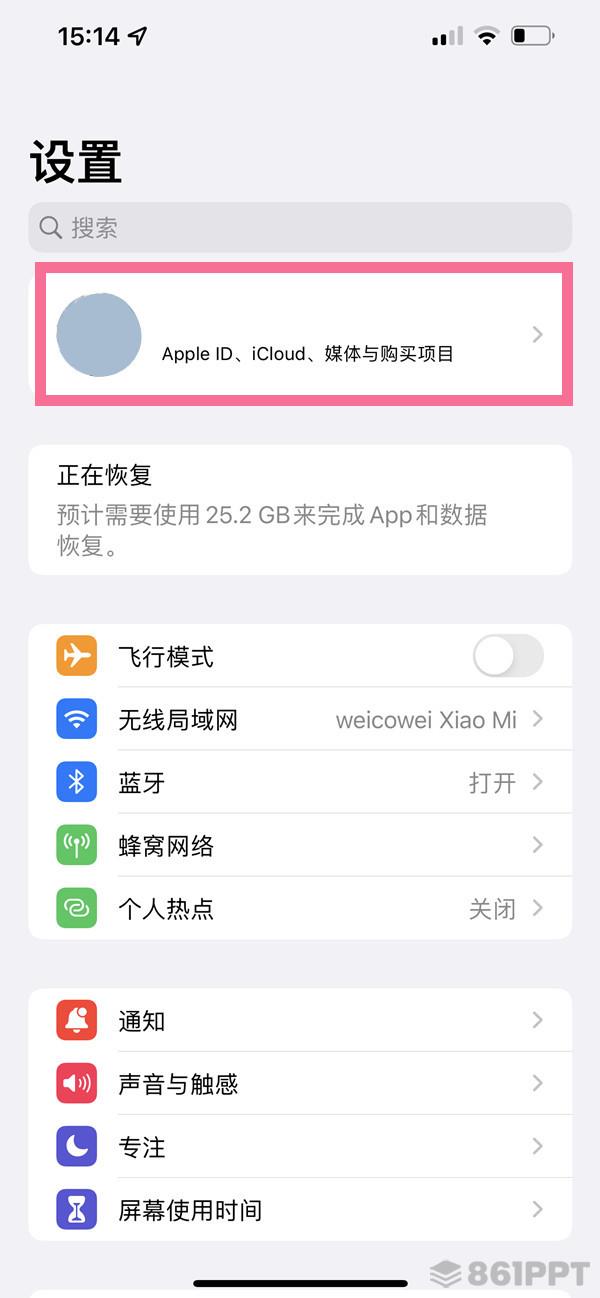
Task: Open 无线局域网 settings
Action: (300, 720)
